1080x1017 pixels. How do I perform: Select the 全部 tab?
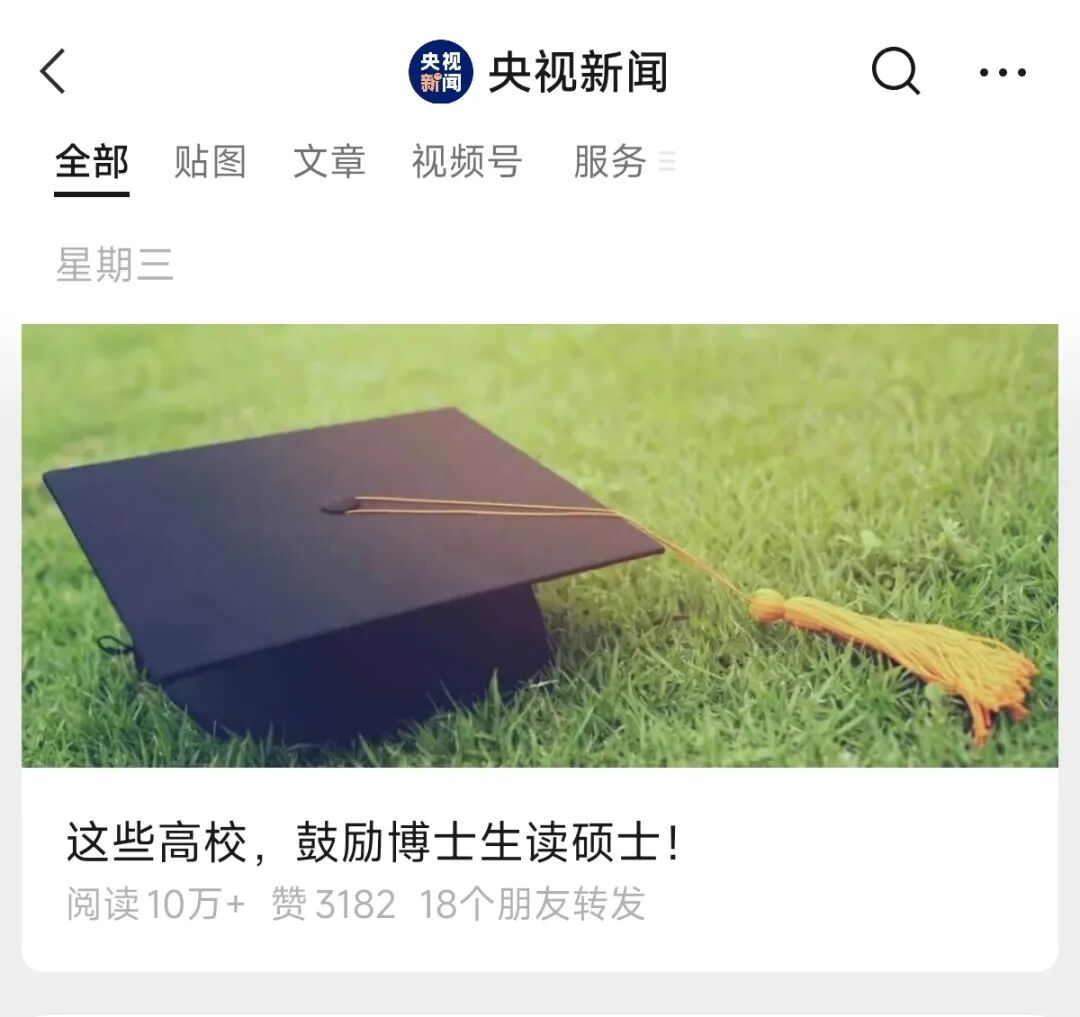point(92,162)
